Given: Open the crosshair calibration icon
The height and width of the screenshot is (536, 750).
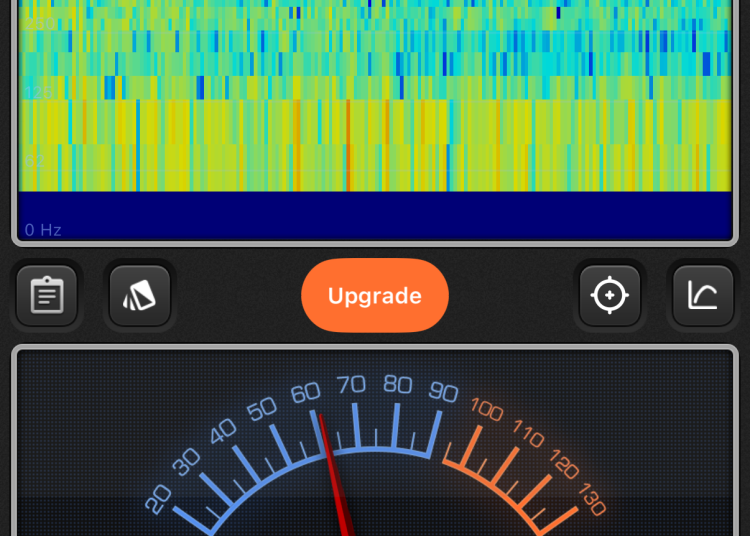Looking at the screenshot, I should (610, 296).
